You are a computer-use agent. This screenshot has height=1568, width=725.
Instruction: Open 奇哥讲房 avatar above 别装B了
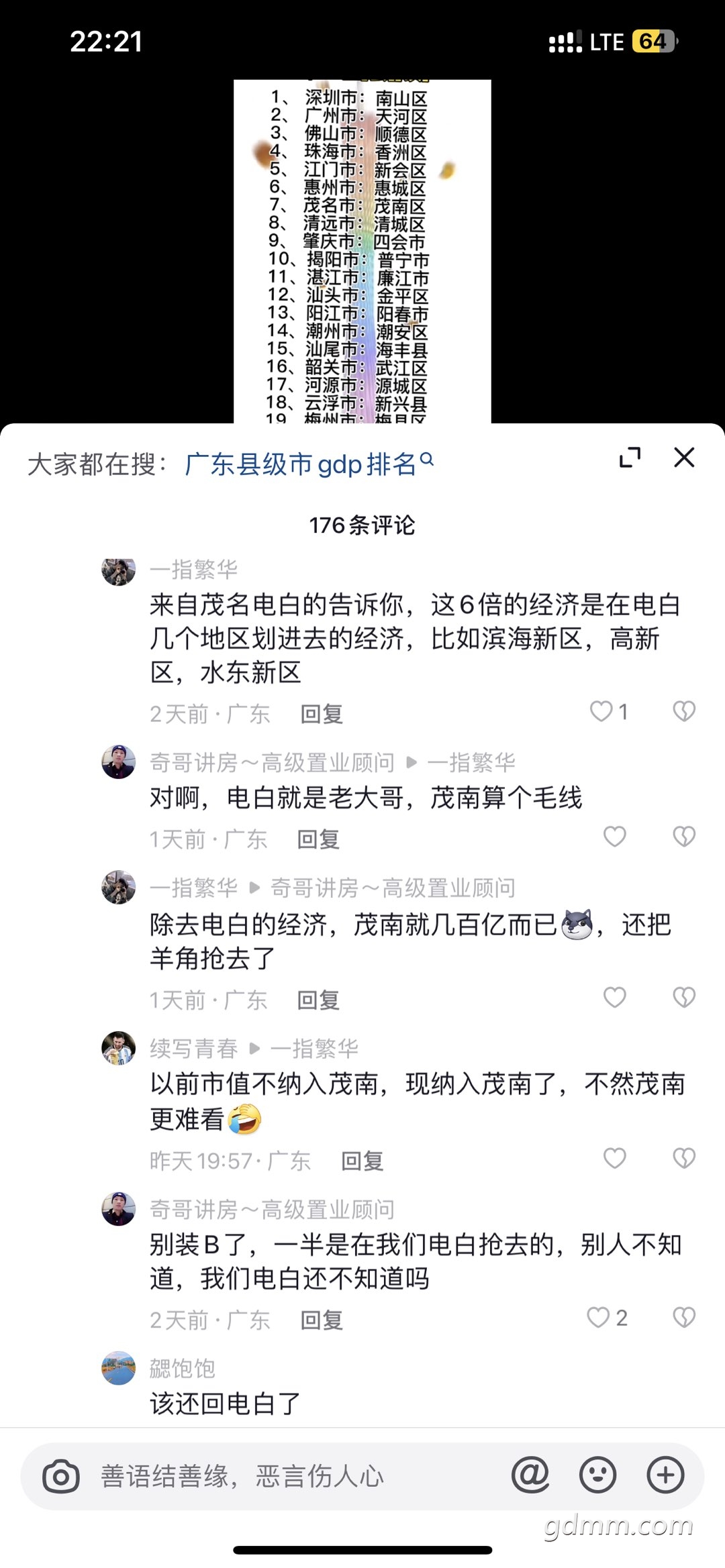coord(119,1209)
